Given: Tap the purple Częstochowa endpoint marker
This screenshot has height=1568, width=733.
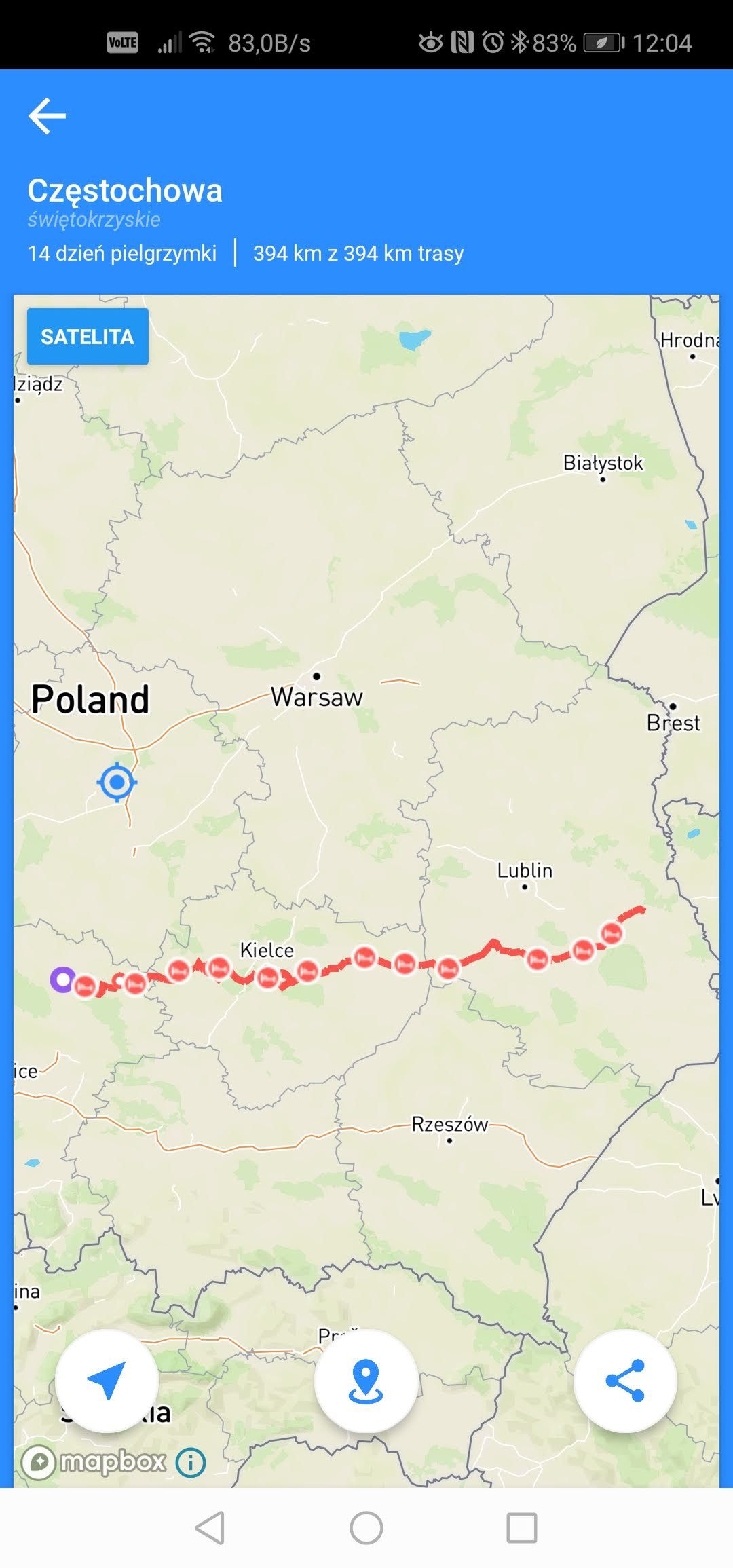Looking at the screenshot, I should 63,979.
